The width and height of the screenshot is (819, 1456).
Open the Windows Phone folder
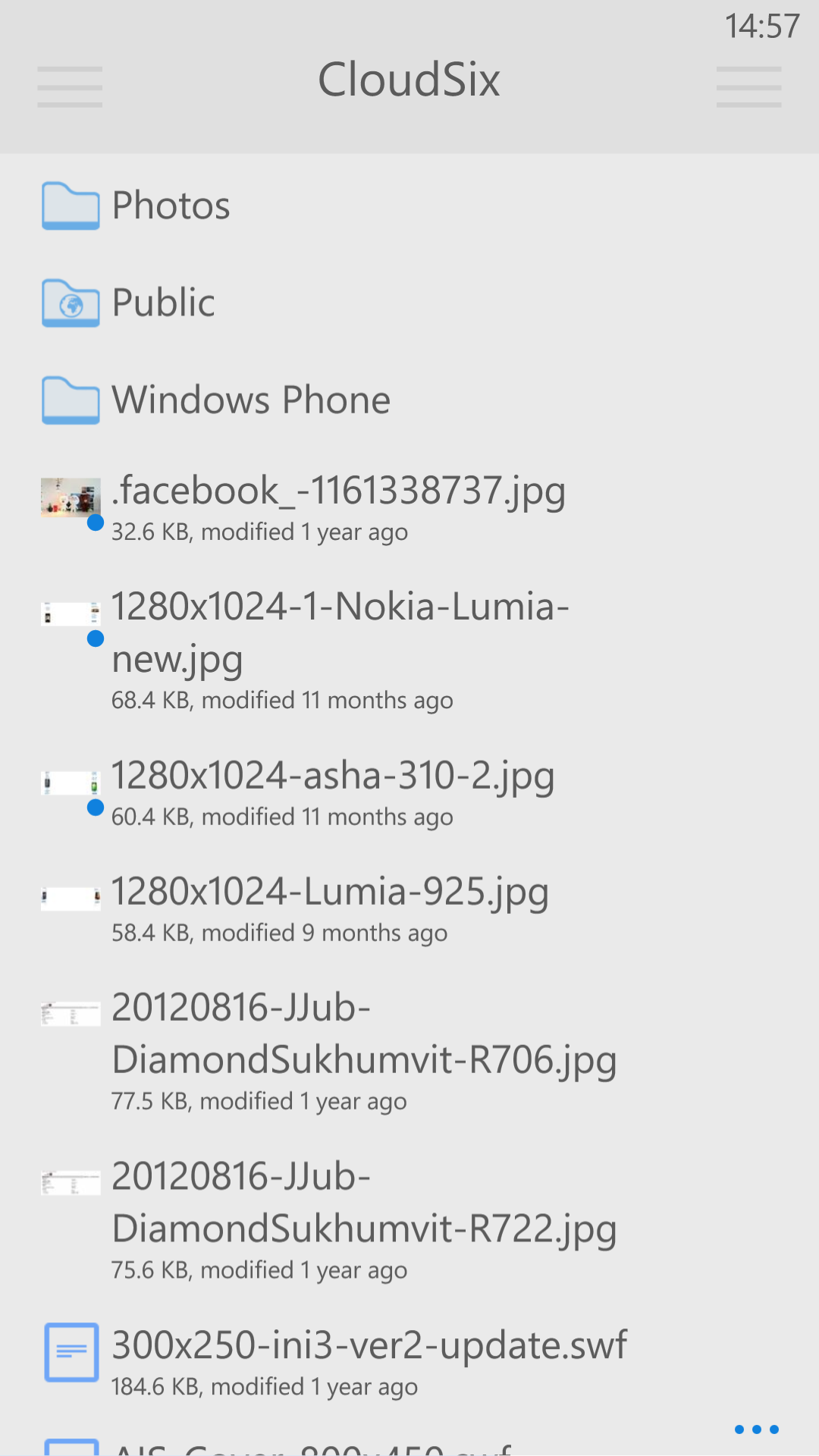(250, 400)
